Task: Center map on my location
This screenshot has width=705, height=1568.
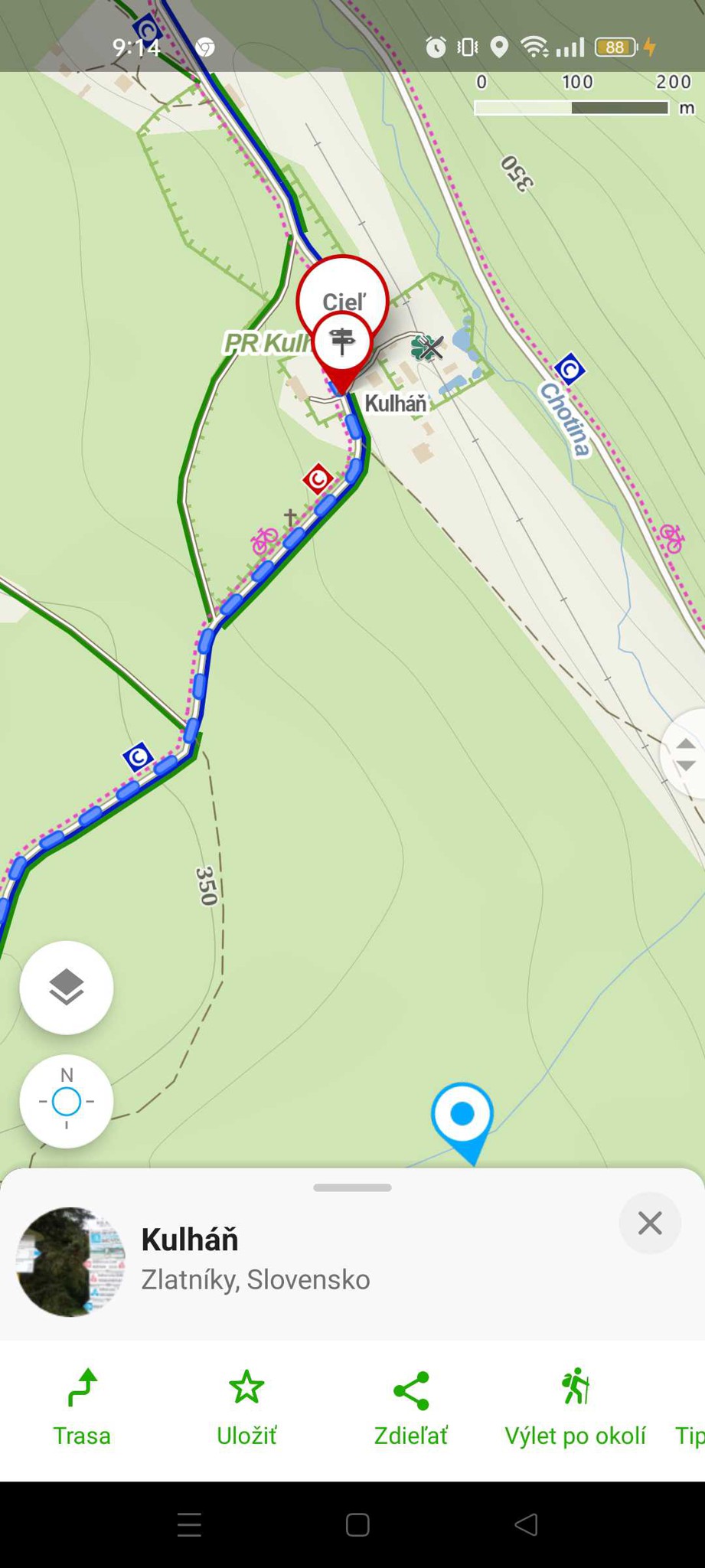Action: tap(67, 1101)
